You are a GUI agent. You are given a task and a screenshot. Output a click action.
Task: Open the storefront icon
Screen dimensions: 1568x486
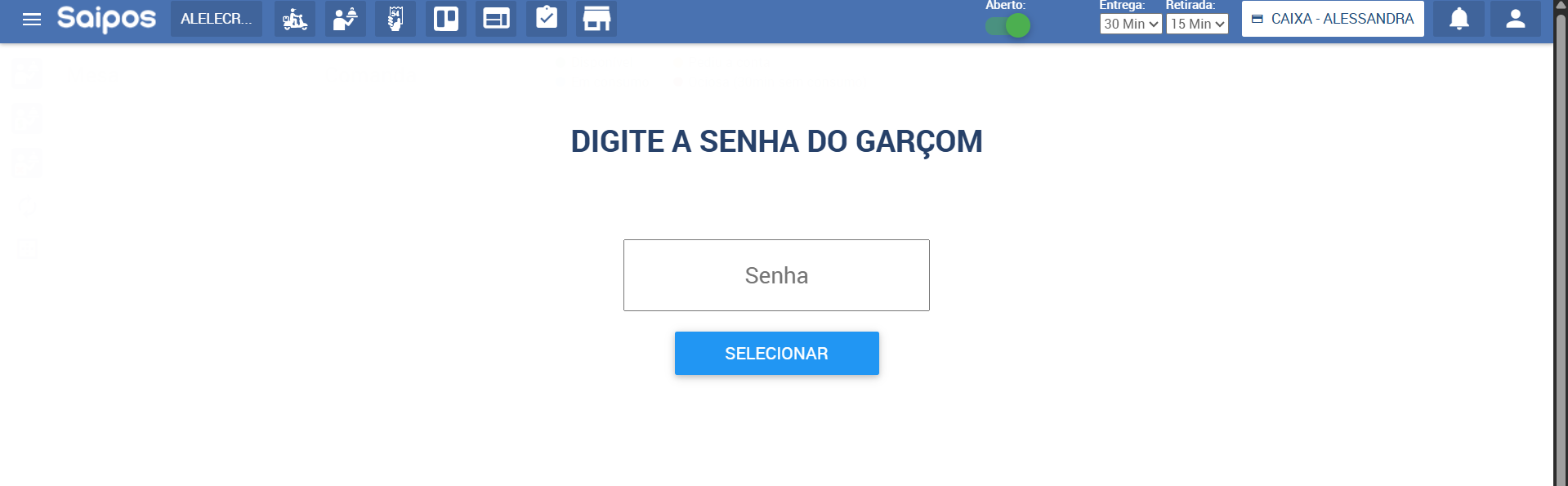pos(596,19)
